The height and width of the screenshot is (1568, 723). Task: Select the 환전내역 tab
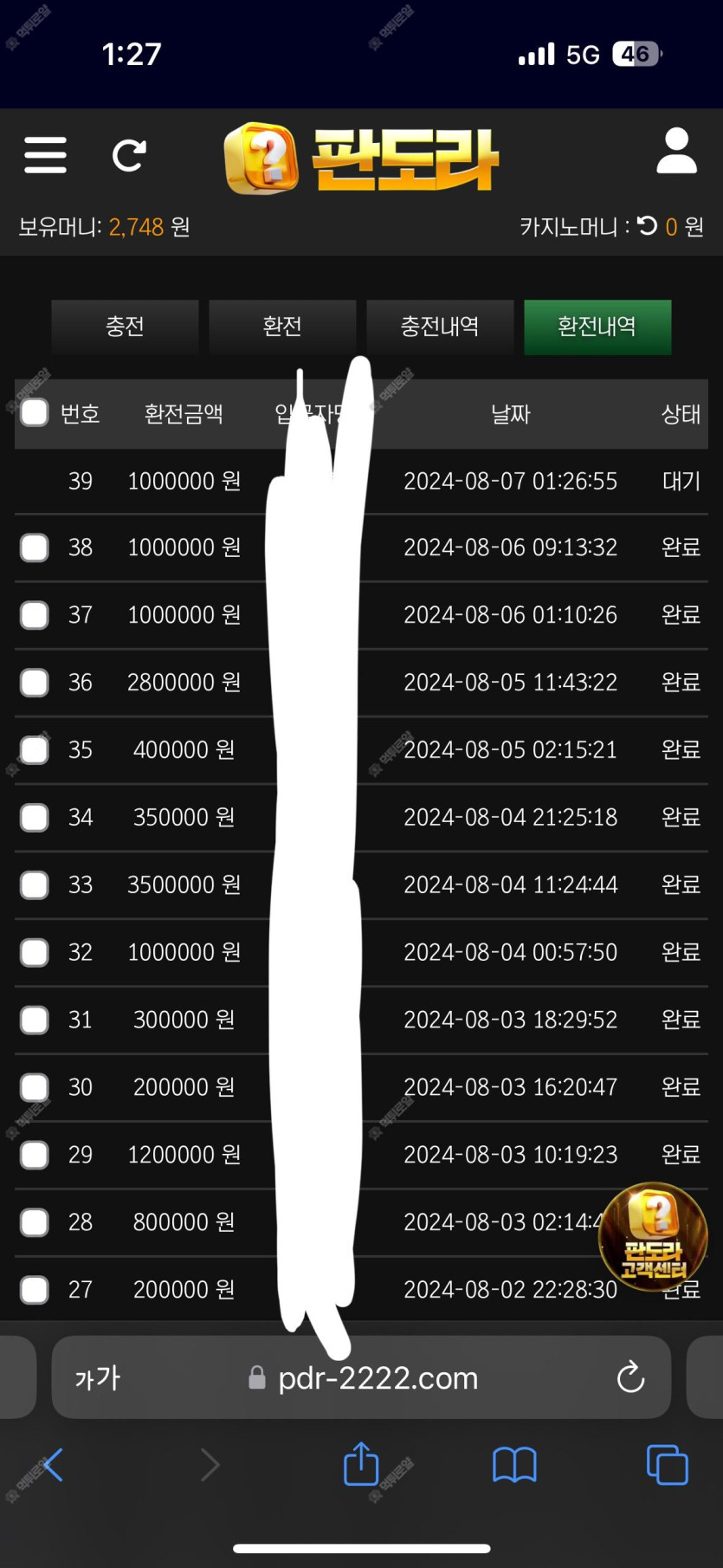(597, 327)
